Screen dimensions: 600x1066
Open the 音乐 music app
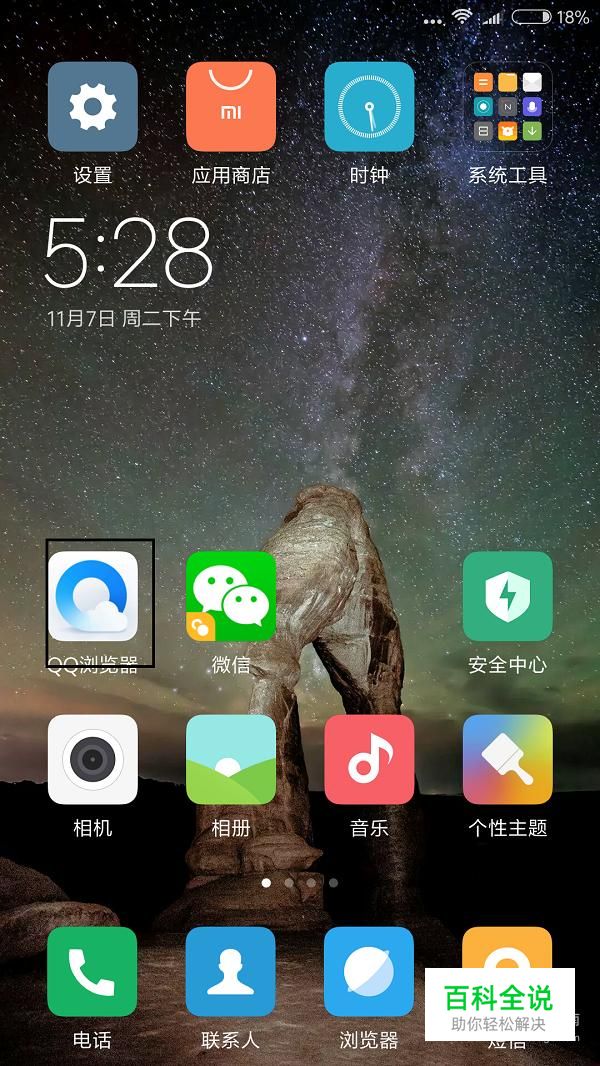point(369,760)
